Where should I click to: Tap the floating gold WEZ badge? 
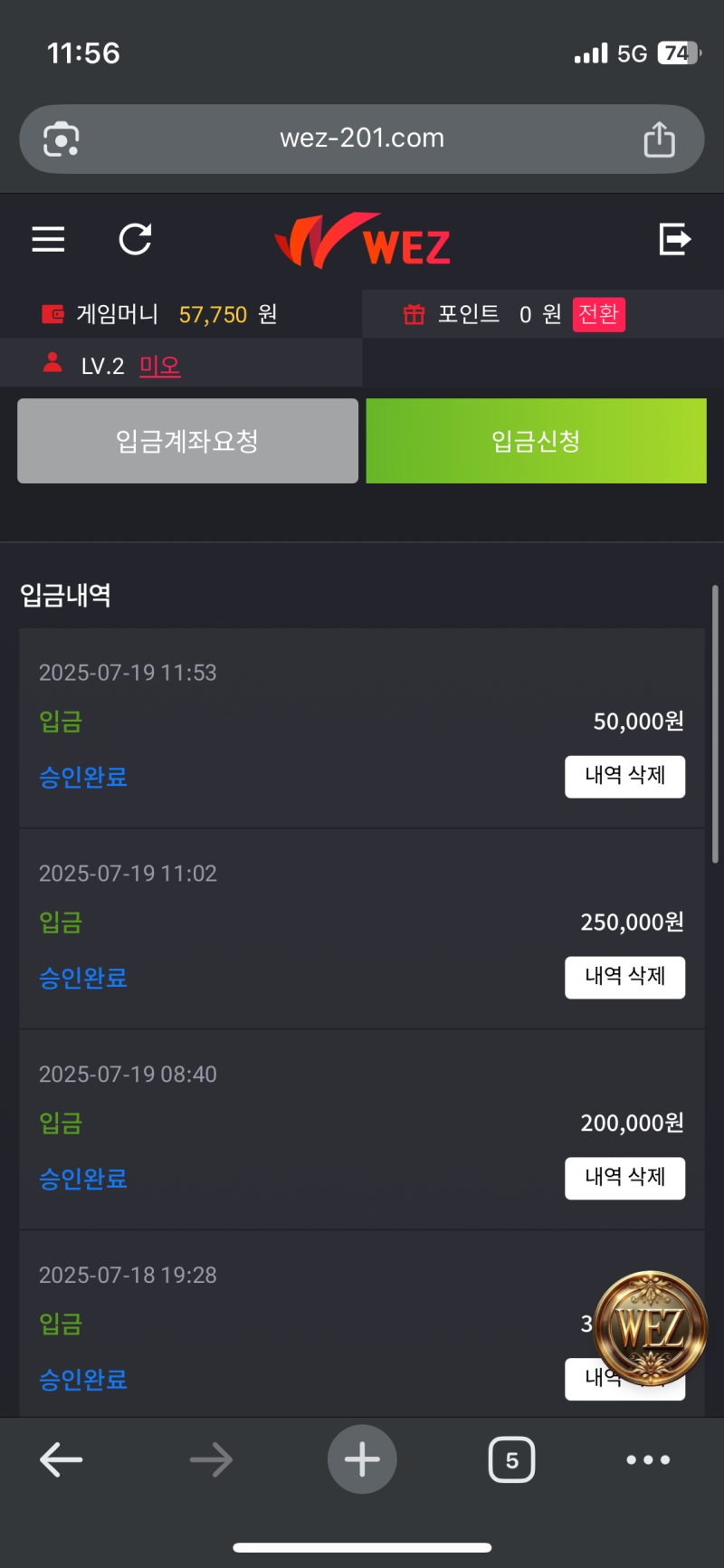(650, 1330)
